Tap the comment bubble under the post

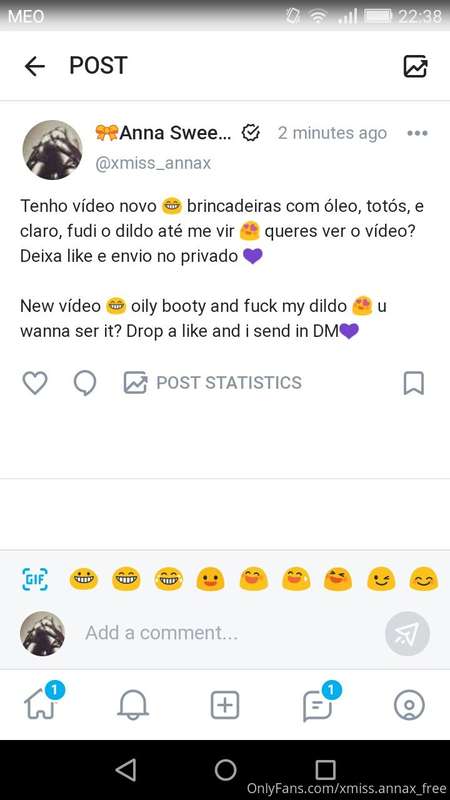[x=85, y=383]
